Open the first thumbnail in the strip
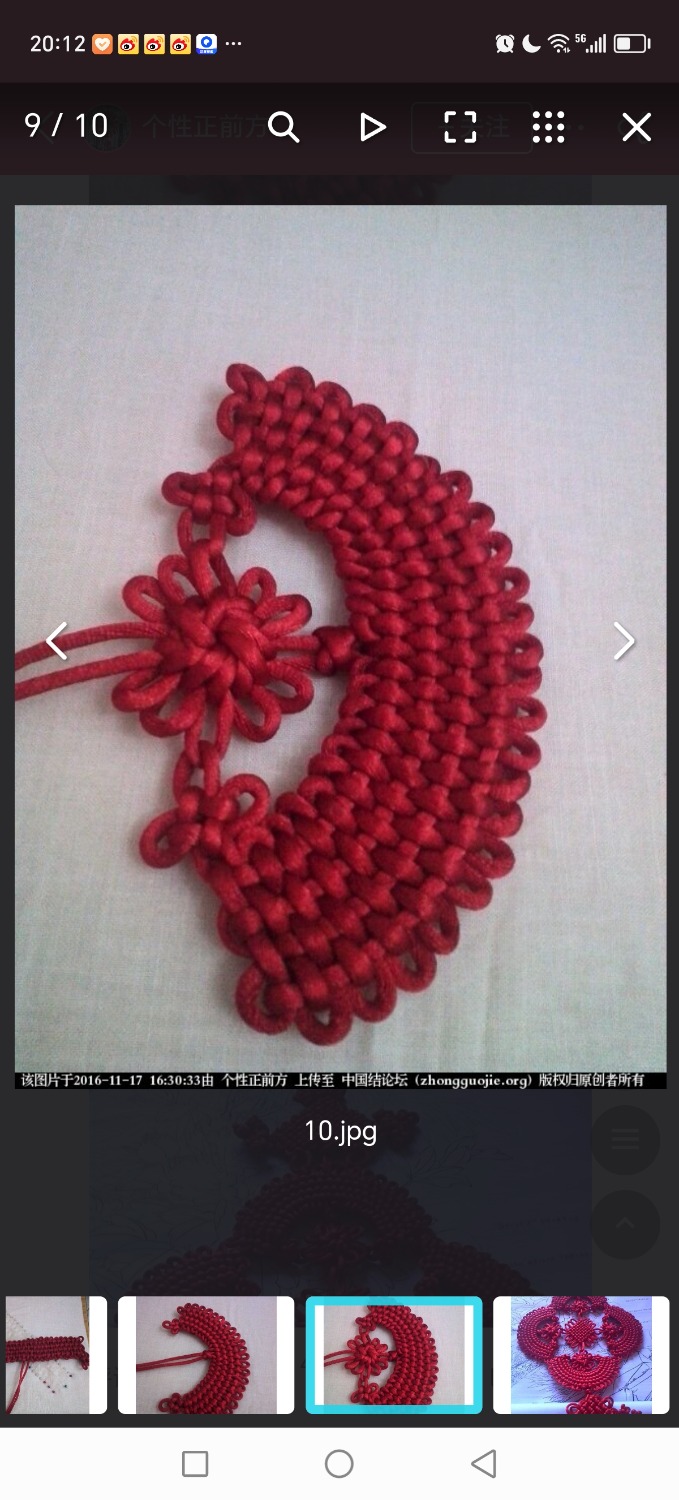Viewport: 679px width, 1500px height. point(55,1355)
